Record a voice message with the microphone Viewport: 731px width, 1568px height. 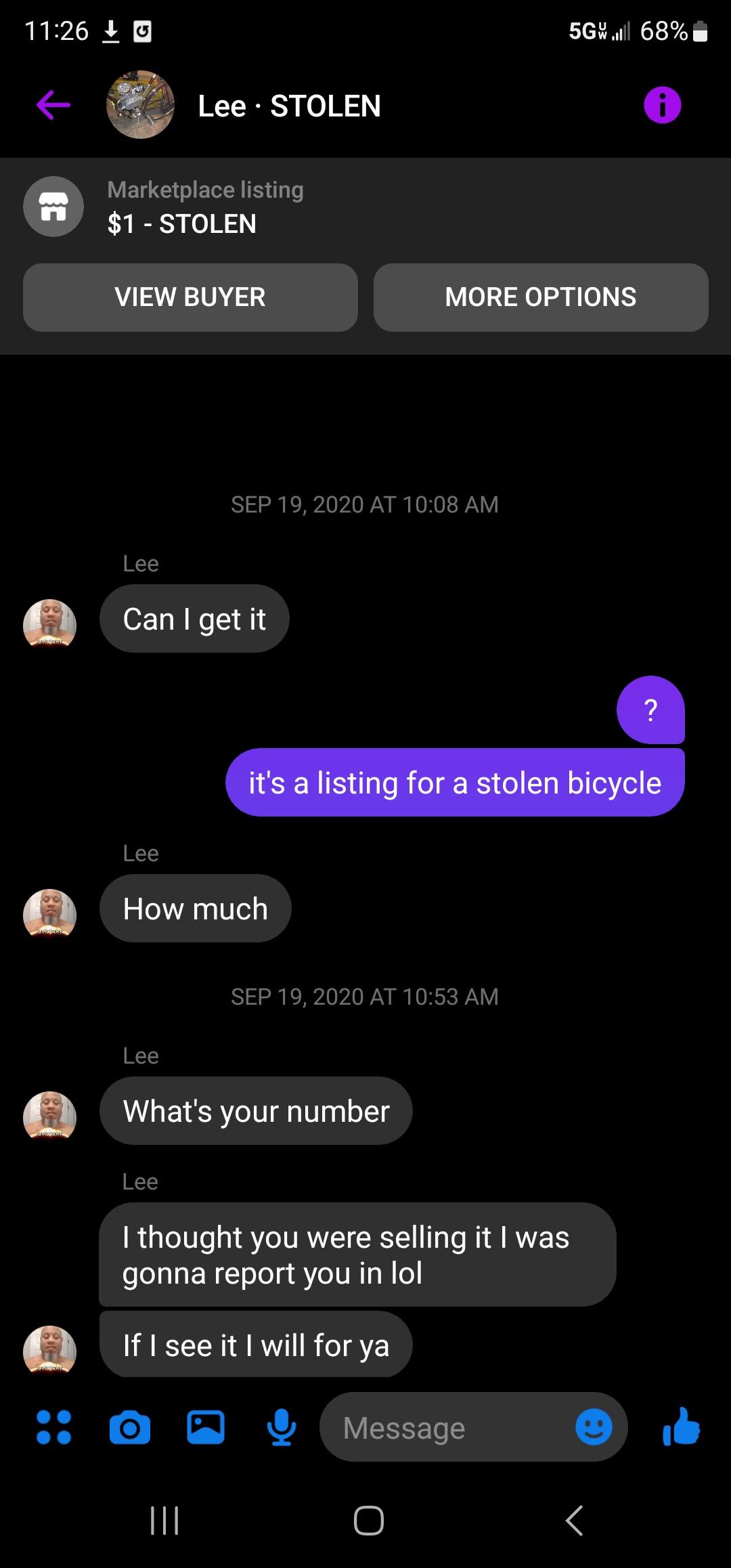point(282,1427)
